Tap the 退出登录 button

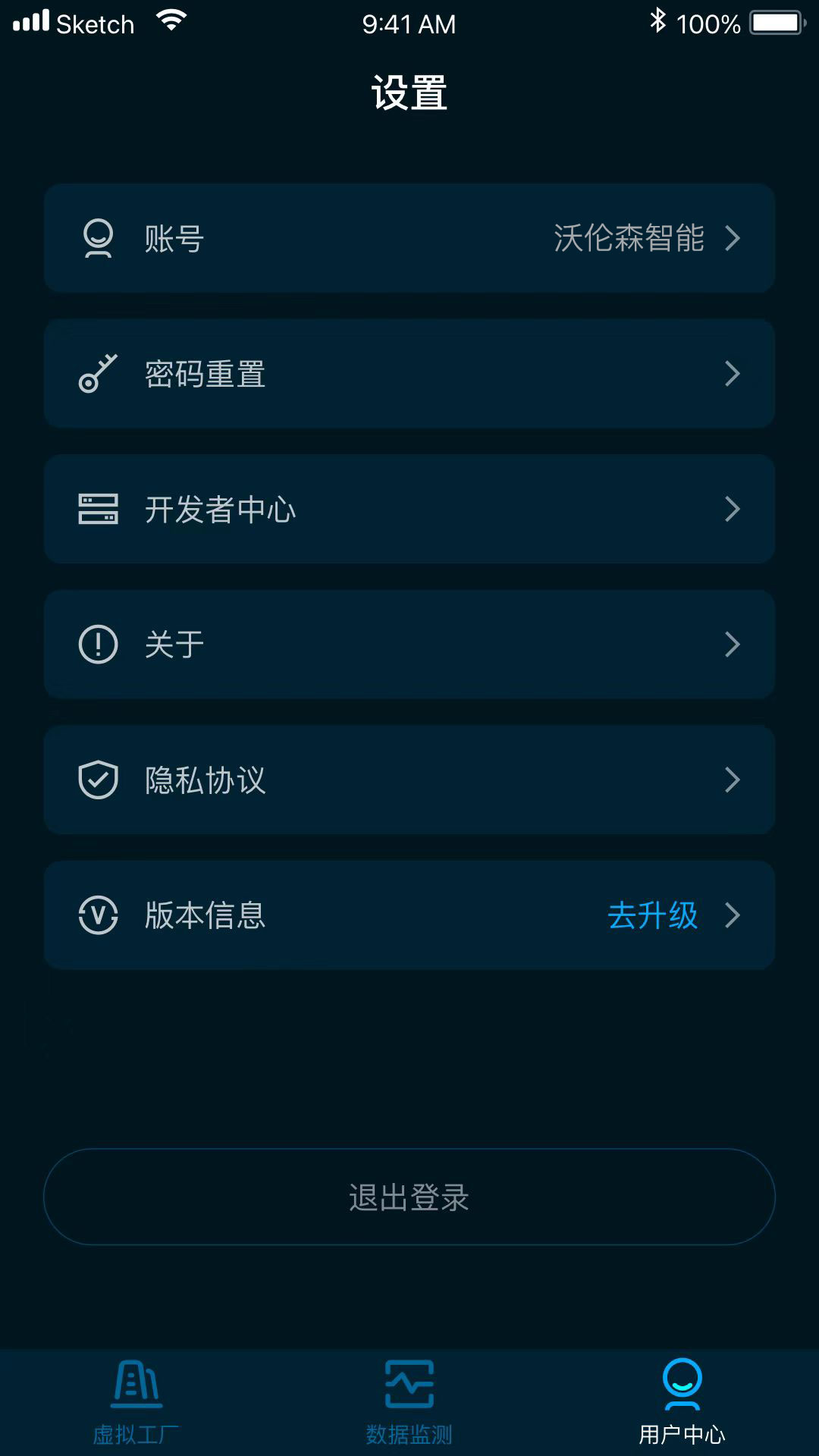(x=409, y=1197)
